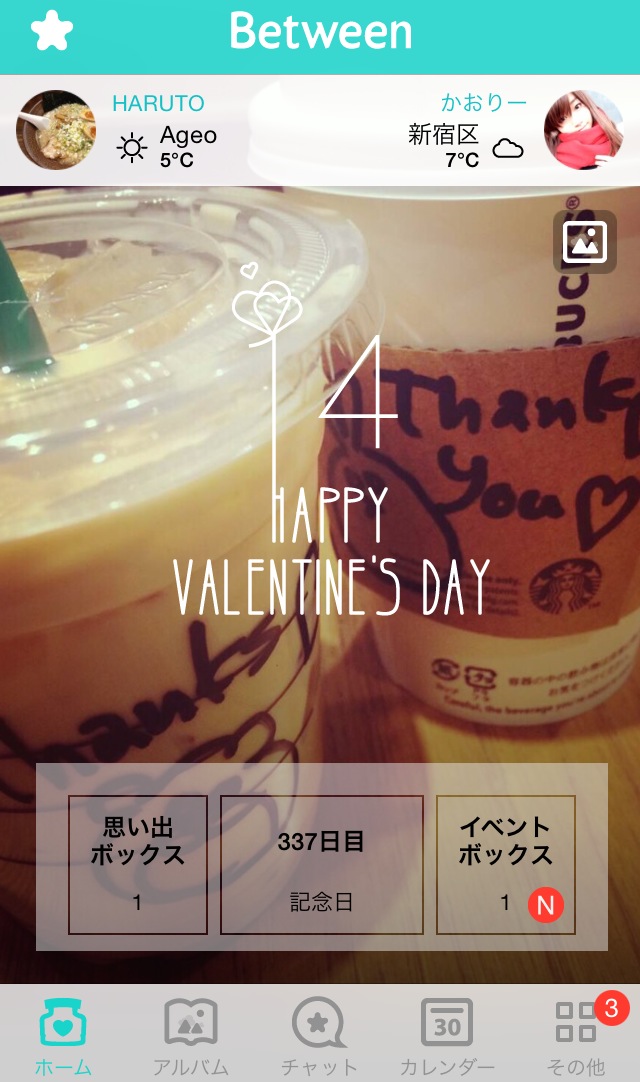Screen dimensions: 640x1082
Task: Tap the star icon in the header
Action: pos(52,30)
